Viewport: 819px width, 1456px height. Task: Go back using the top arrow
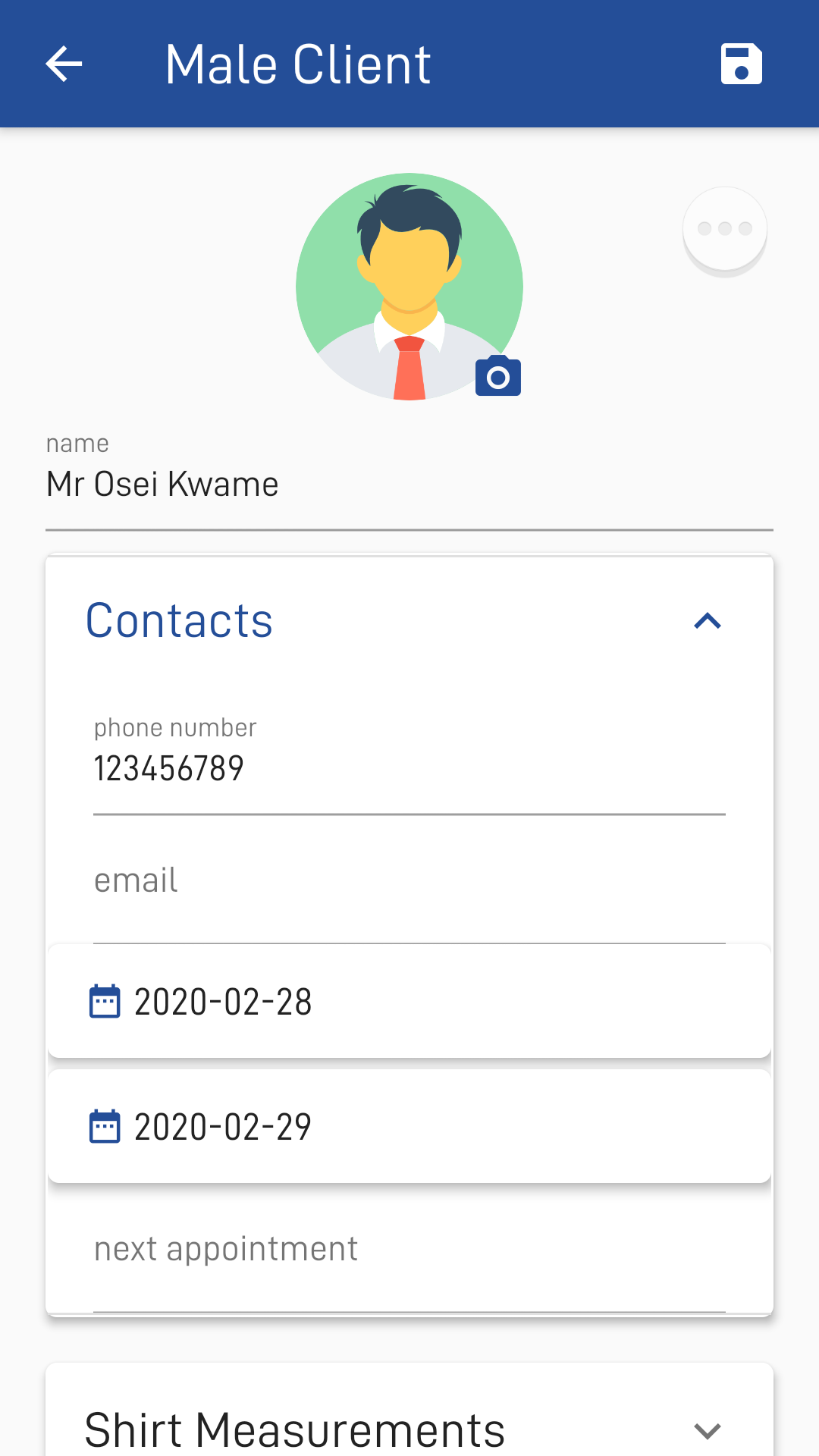pos(64,64)
